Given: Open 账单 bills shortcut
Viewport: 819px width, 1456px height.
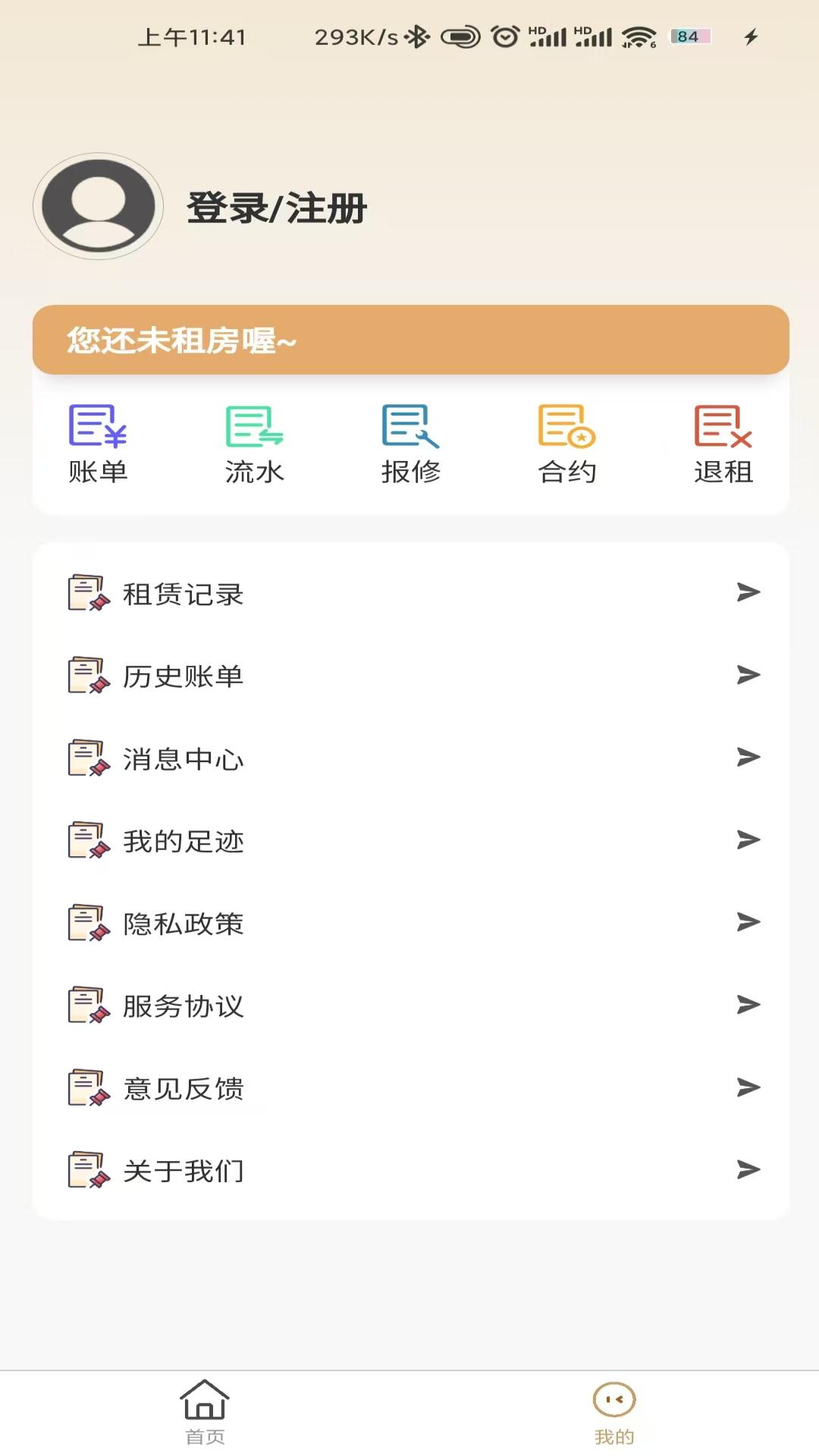Looking at the screenshot, I should (x=98, y=444).
